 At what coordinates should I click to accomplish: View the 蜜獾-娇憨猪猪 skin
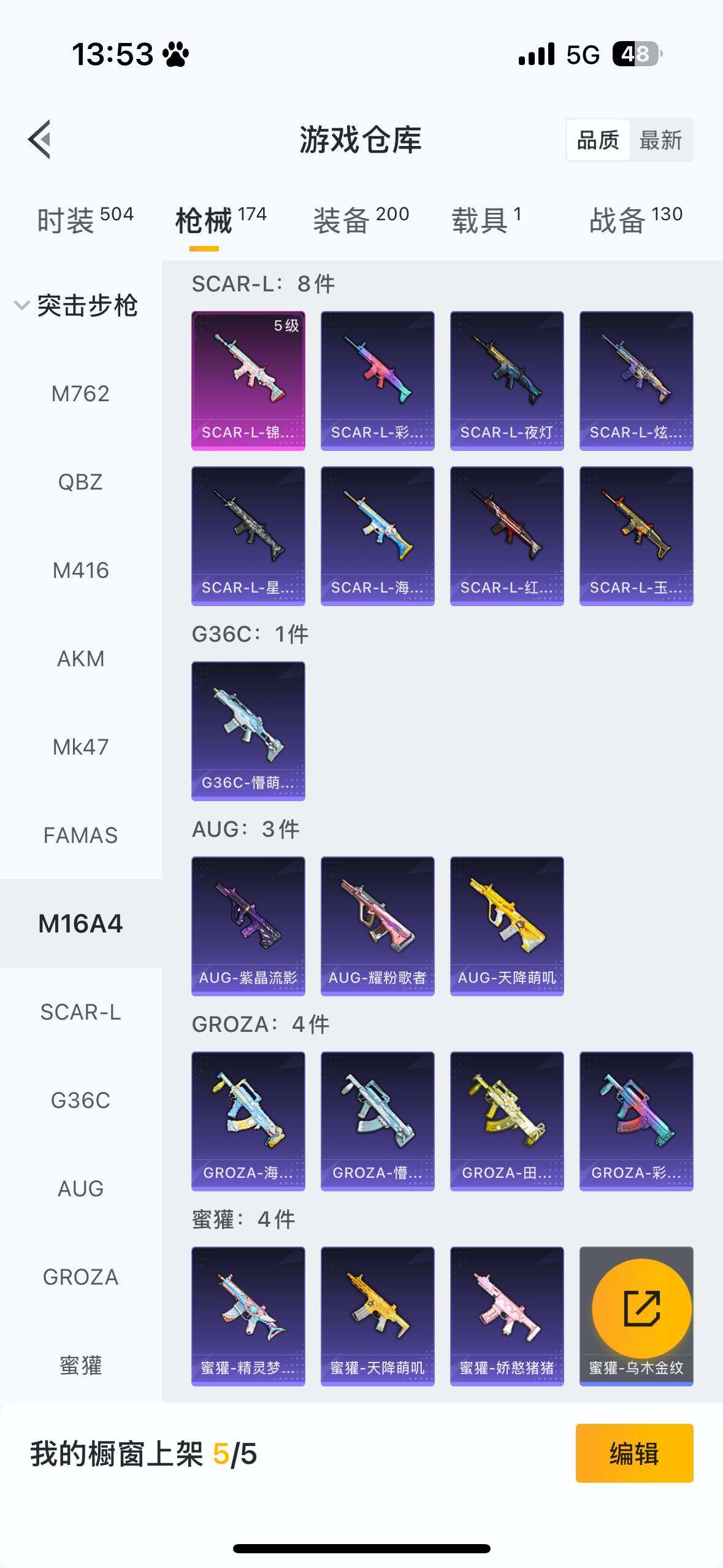click(x=507, y=1315)
